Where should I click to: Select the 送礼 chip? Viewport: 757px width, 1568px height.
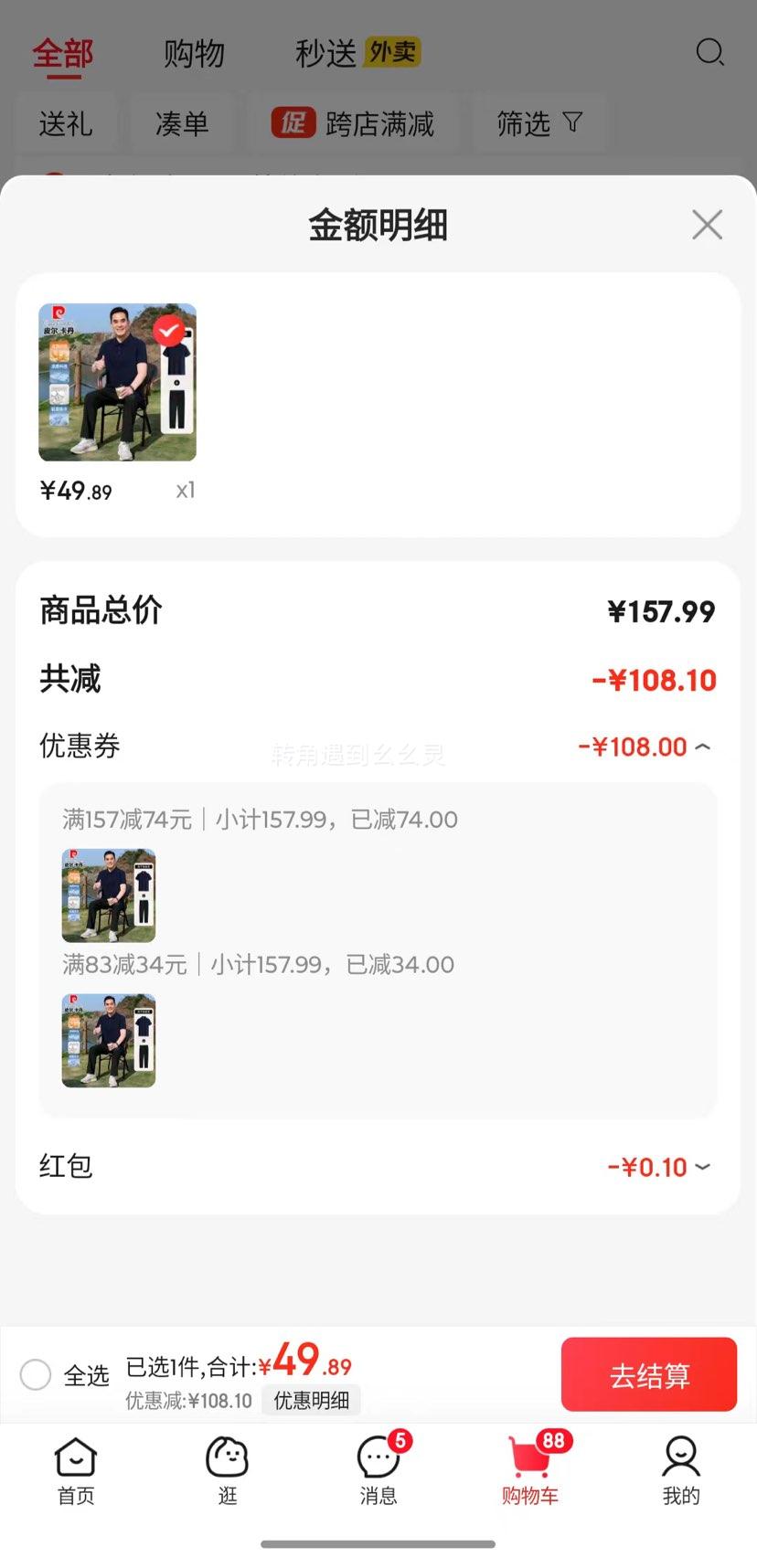(66, 123)
